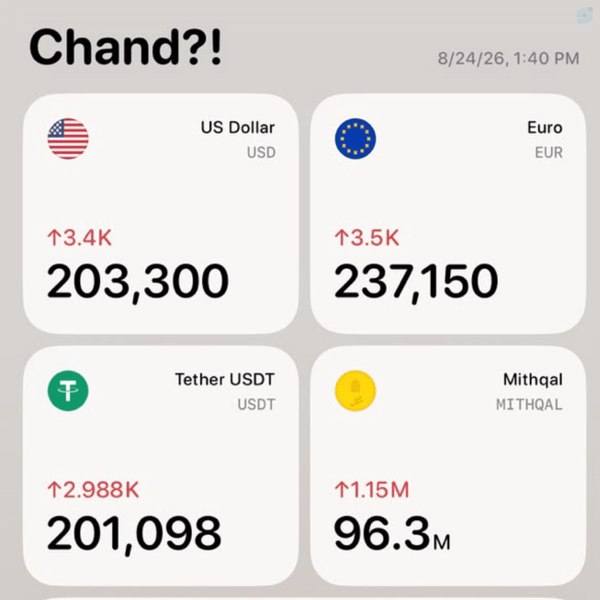
Task: Open the US Dollar card
Action: 161,214
